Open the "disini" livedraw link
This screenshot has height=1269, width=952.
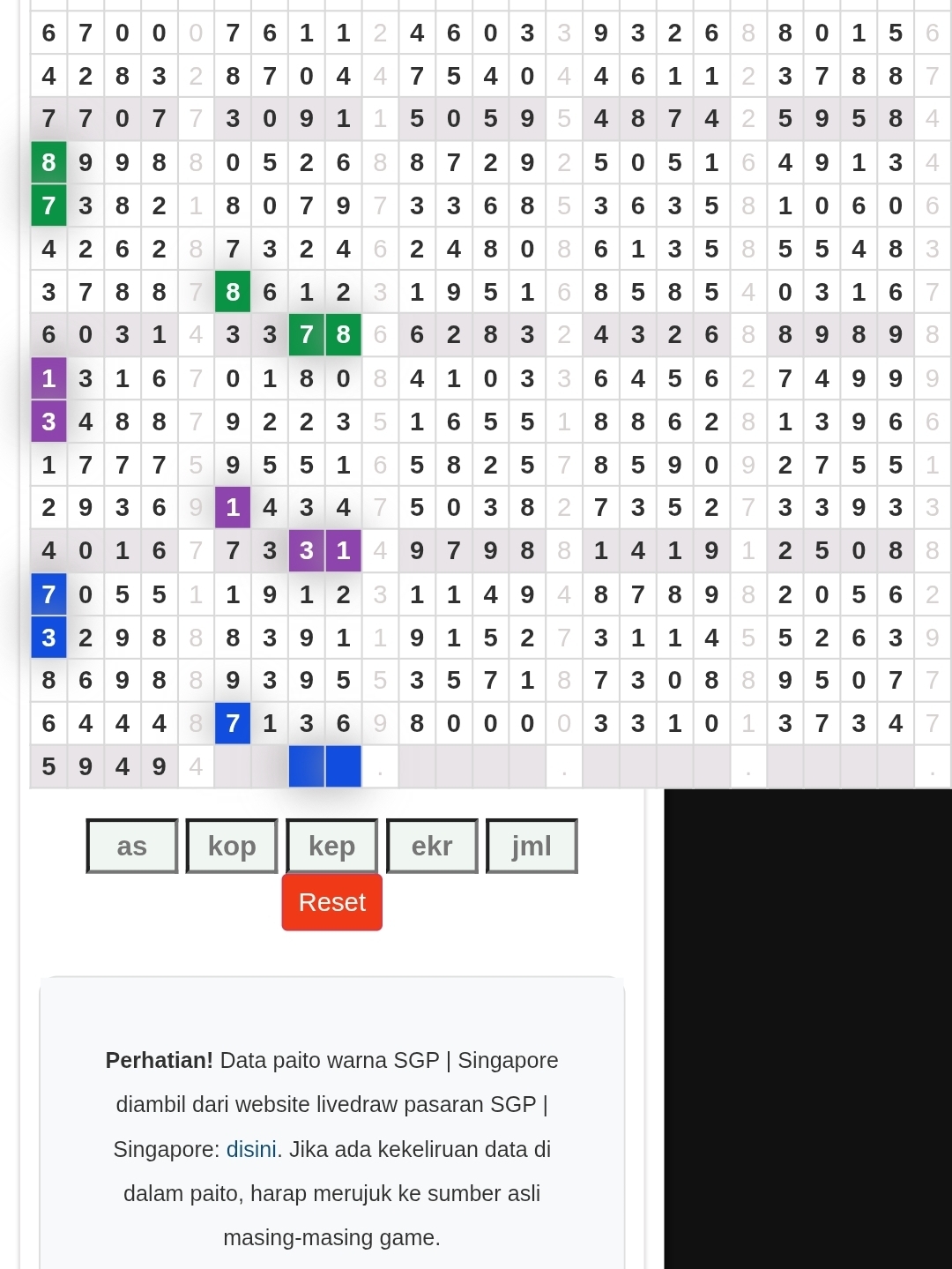(251, 1149)
